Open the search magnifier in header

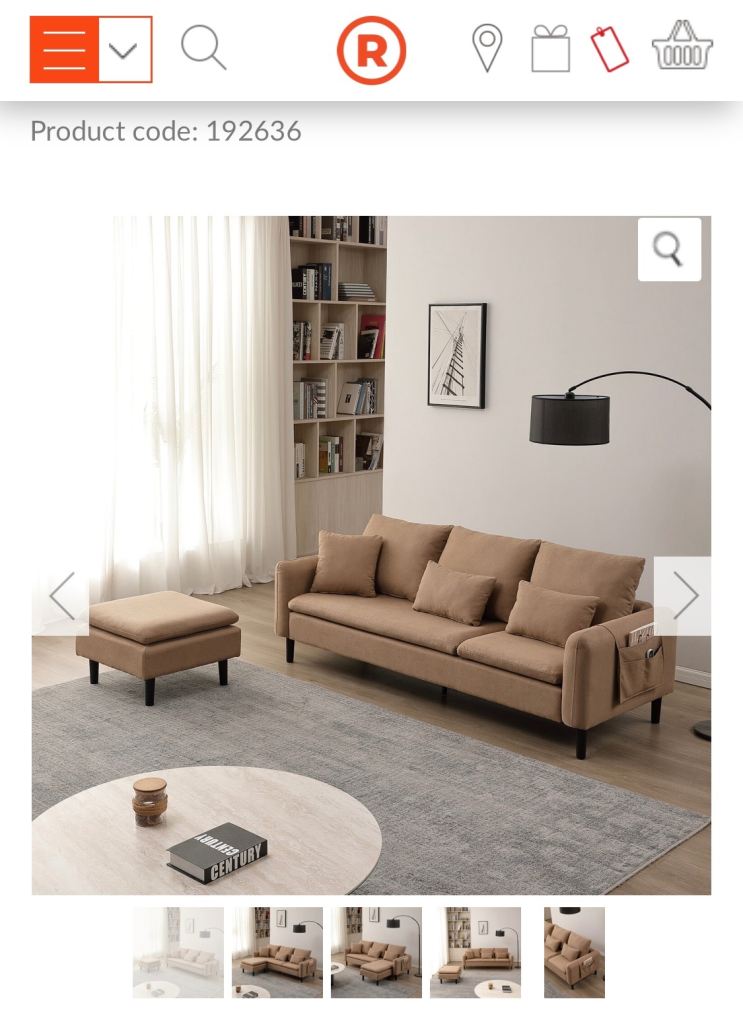(x=203, y=47)
